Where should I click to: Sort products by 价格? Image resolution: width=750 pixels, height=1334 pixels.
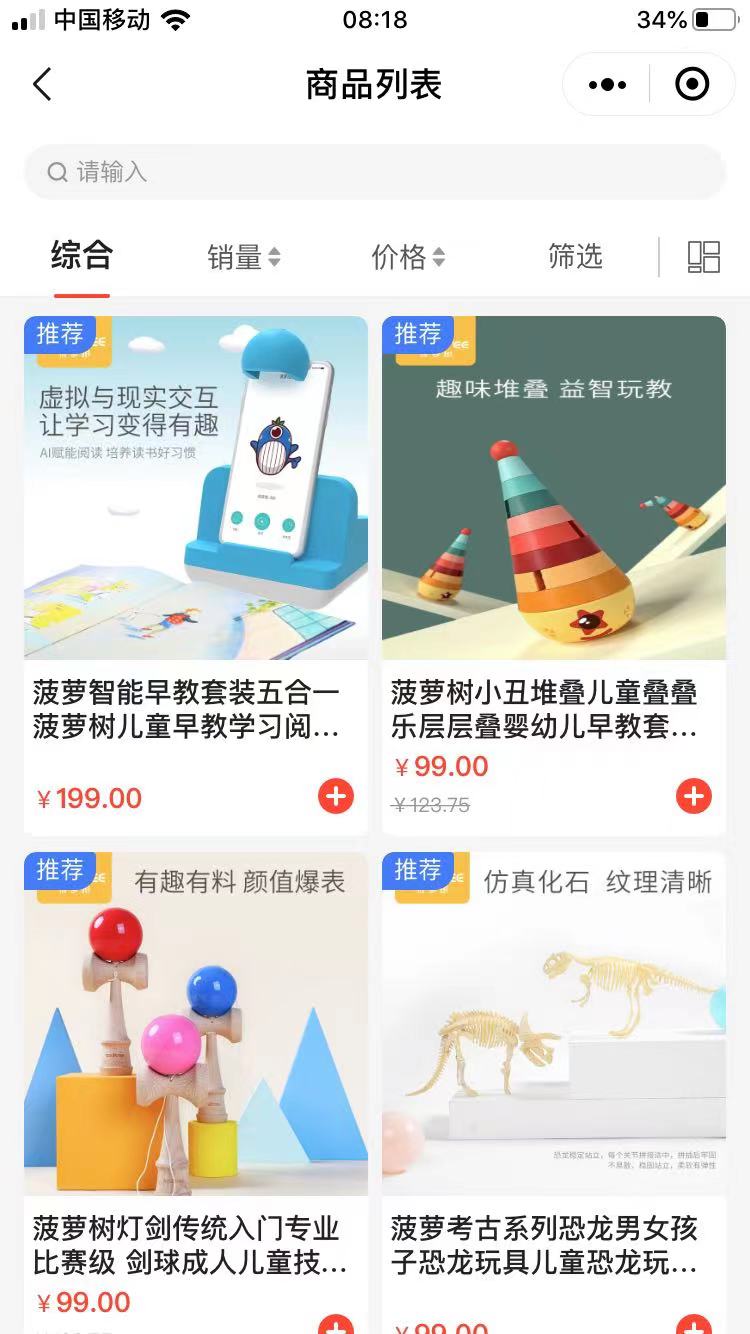pos(408,257)
